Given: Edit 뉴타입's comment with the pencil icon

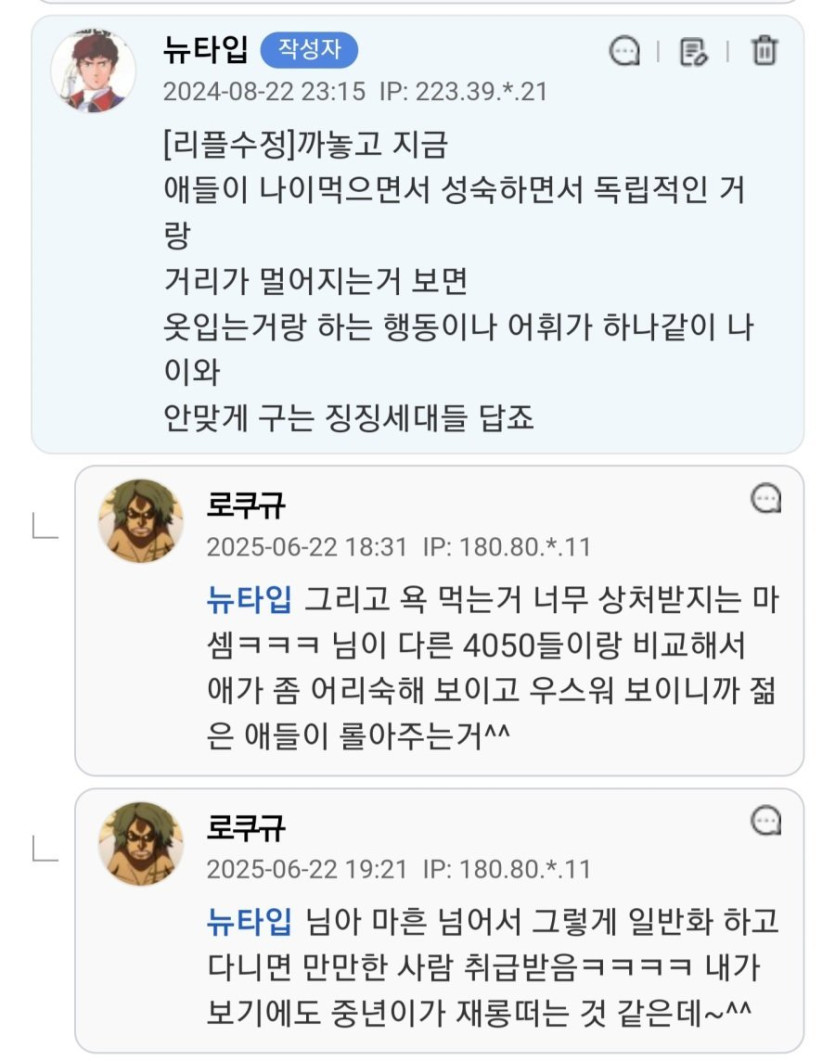Looking at the screenshot, I should tap(693, 51).
